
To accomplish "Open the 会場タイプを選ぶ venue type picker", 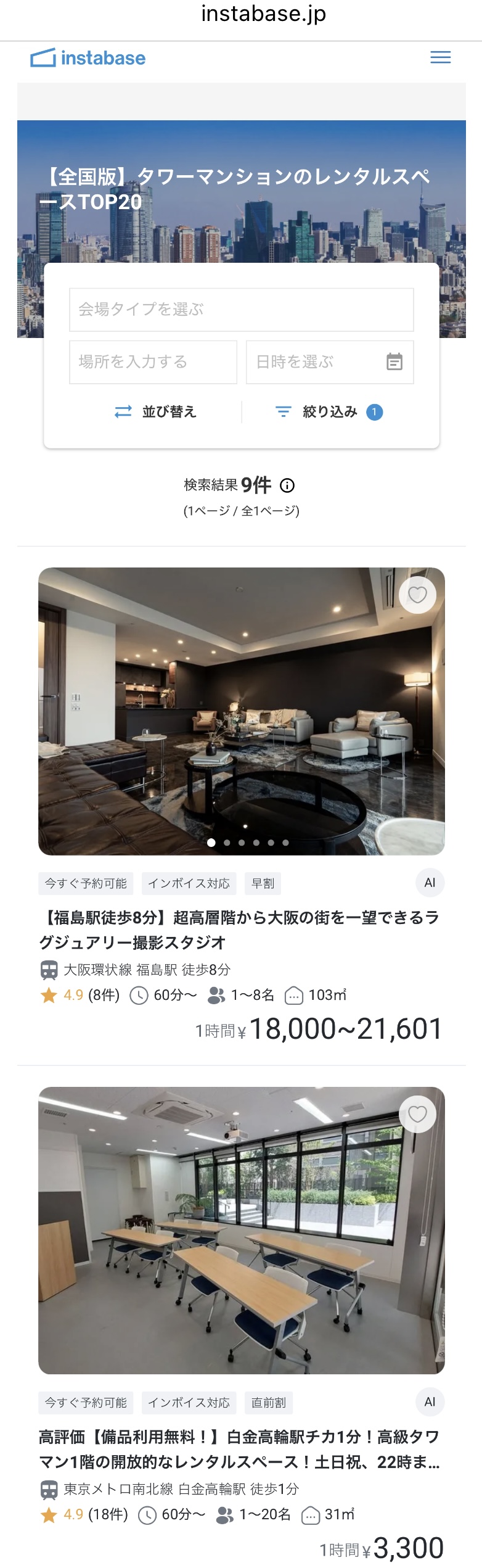I will pos(241,310).
